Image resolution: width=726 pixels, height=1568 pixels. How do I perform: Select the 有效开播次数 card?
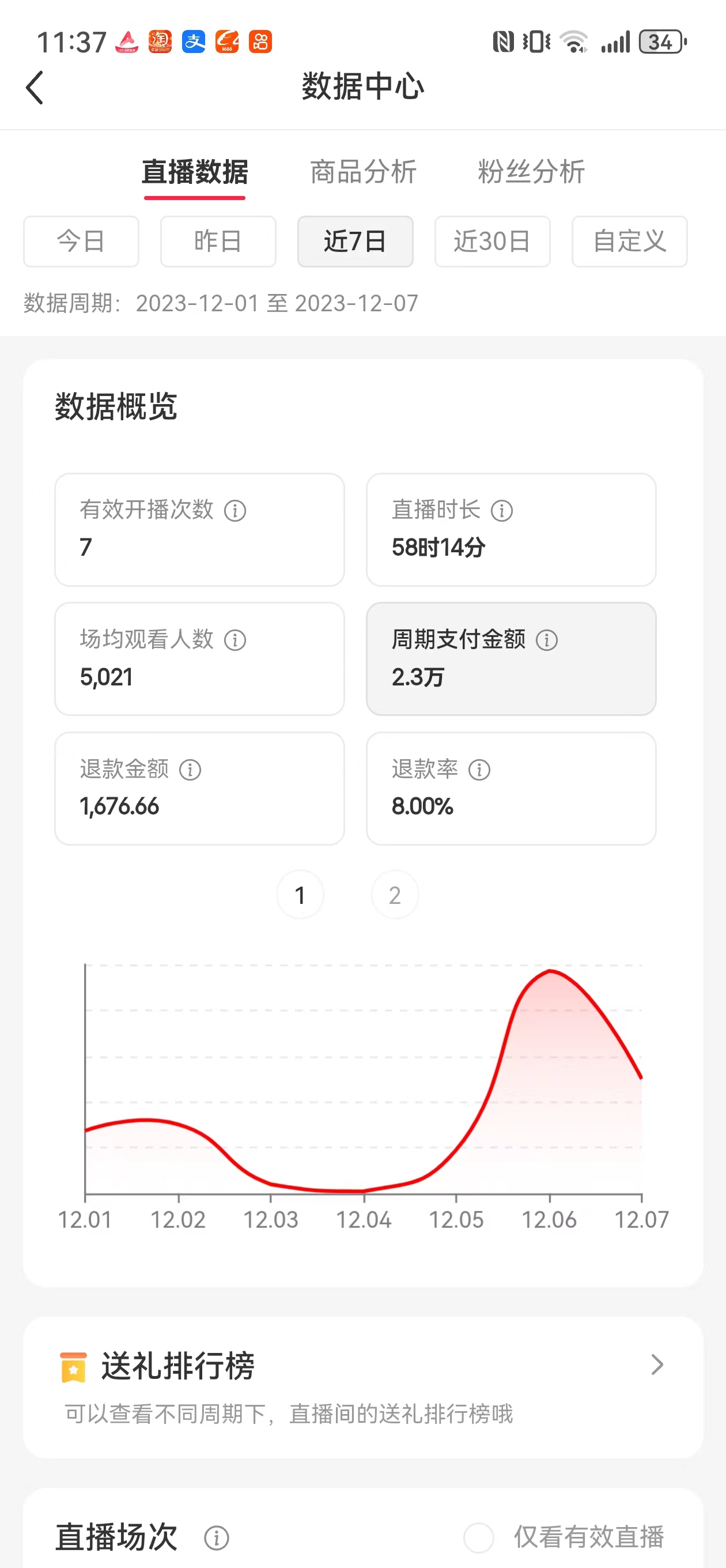199,530
